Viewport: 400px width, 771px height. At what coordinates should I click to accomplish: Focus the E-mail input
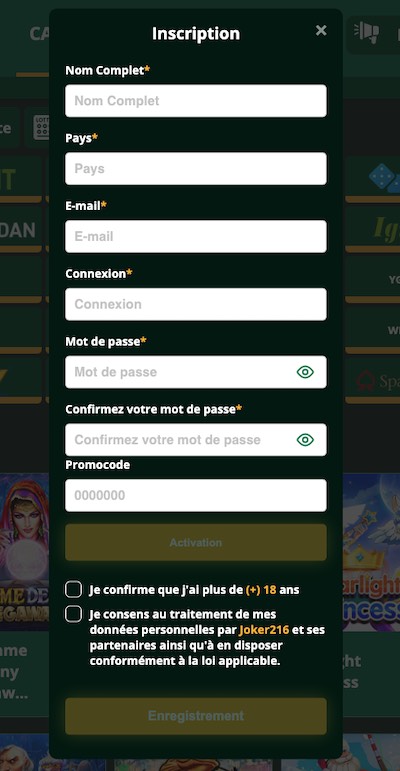coord(196,237)
